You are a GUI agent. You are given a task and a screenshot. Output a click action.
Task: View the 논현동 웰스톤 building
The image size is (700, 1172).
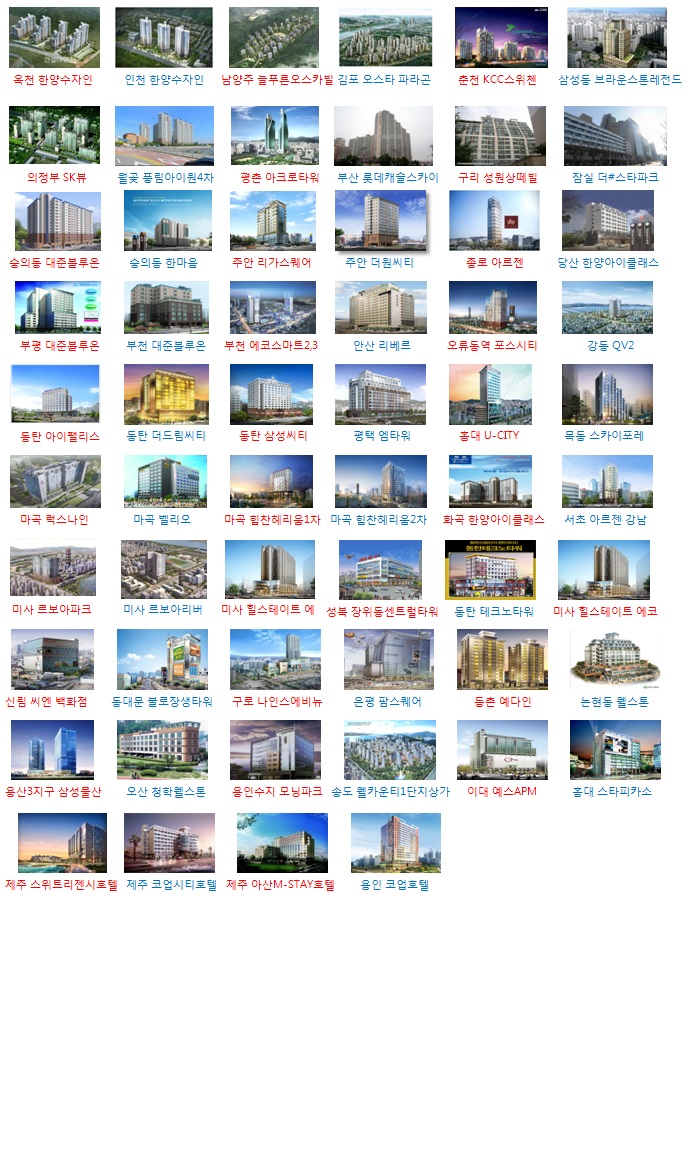(614, 659)
